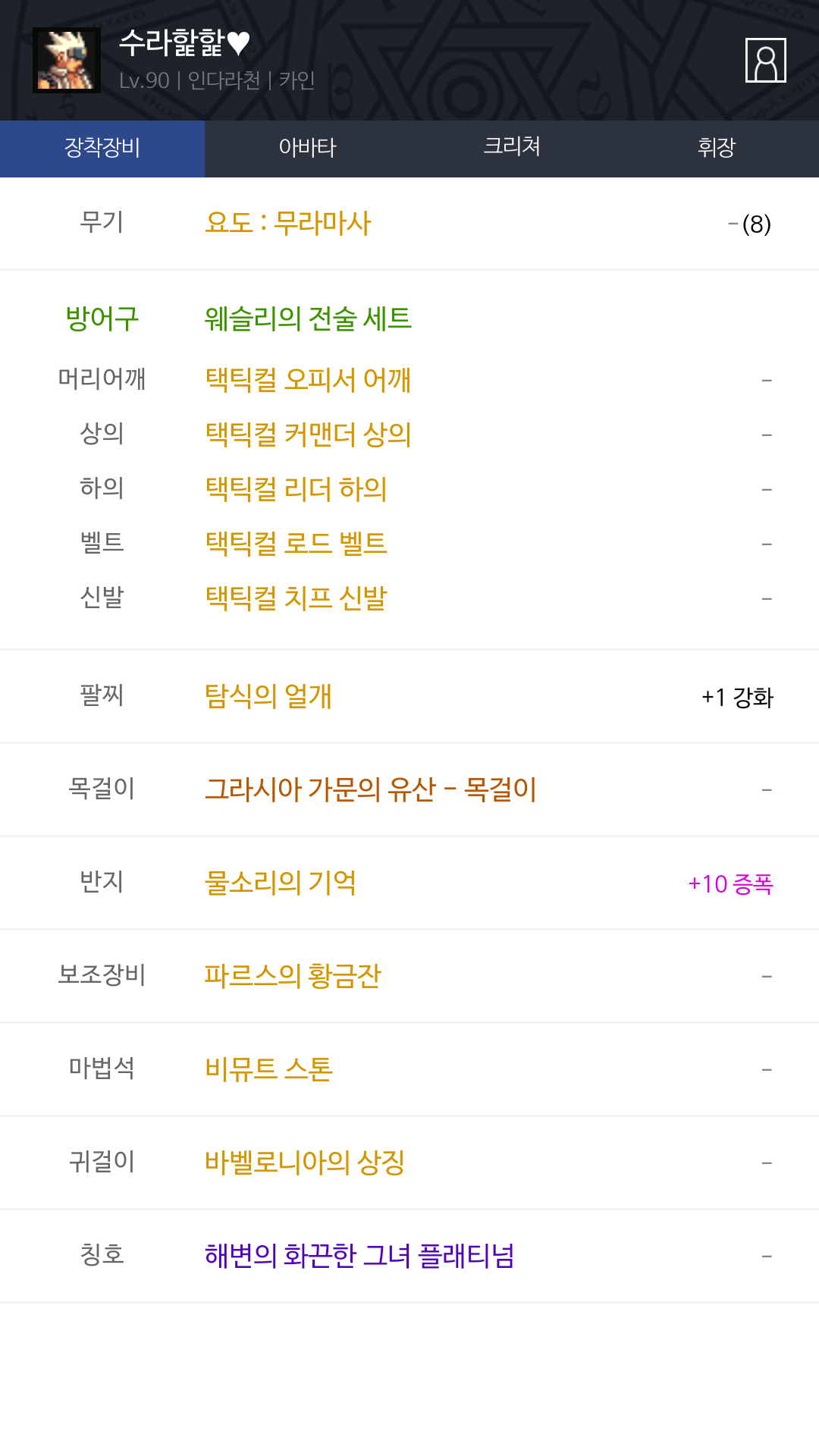Open title 해변의 화끈한 그녀 플래티넘
Image resolution: width=819 pixels, height=1456 pixels.
click(x=359, y=1256)
